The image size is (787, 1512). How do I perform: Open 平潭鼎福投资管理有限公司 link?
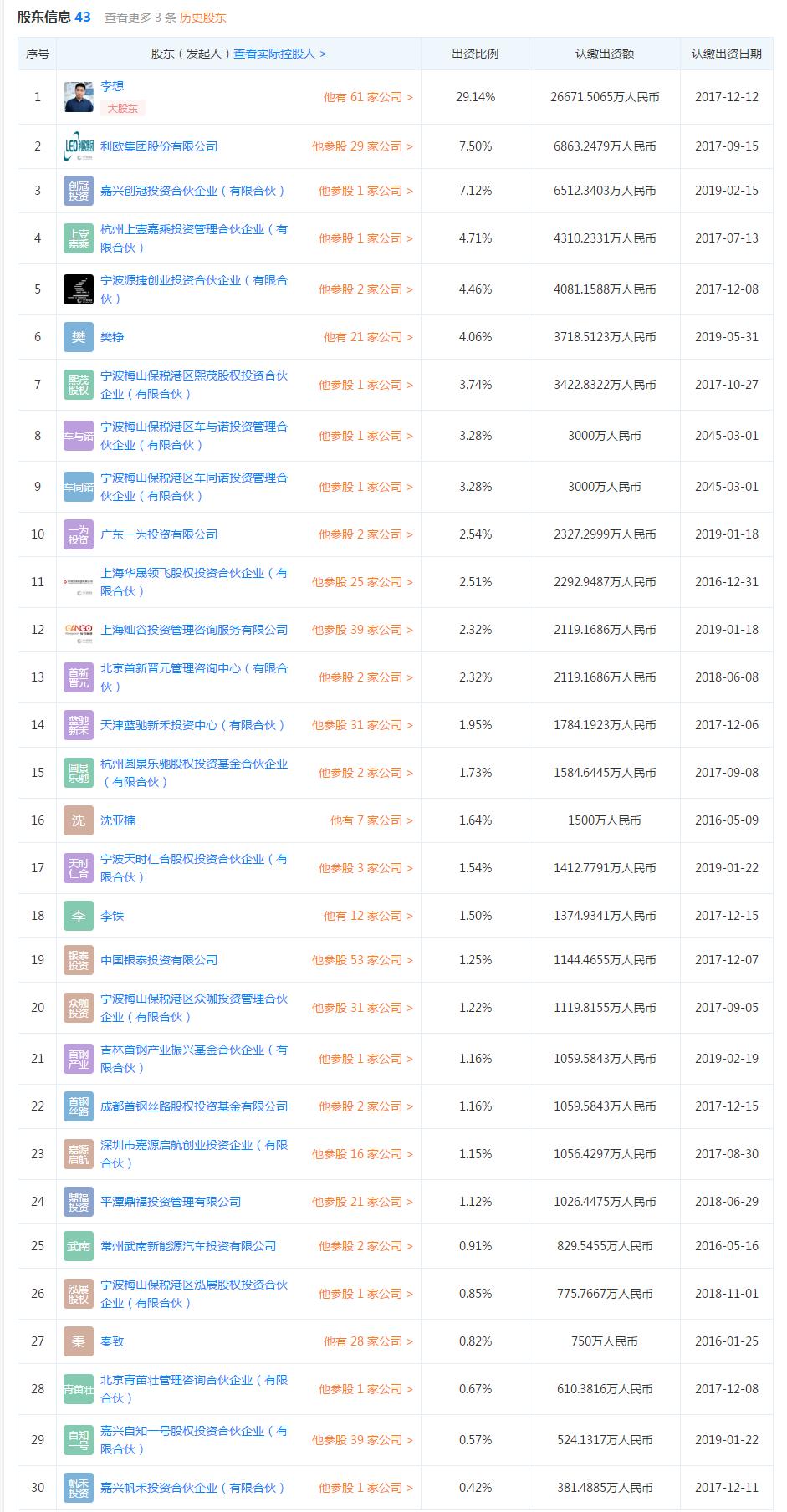171,1201
